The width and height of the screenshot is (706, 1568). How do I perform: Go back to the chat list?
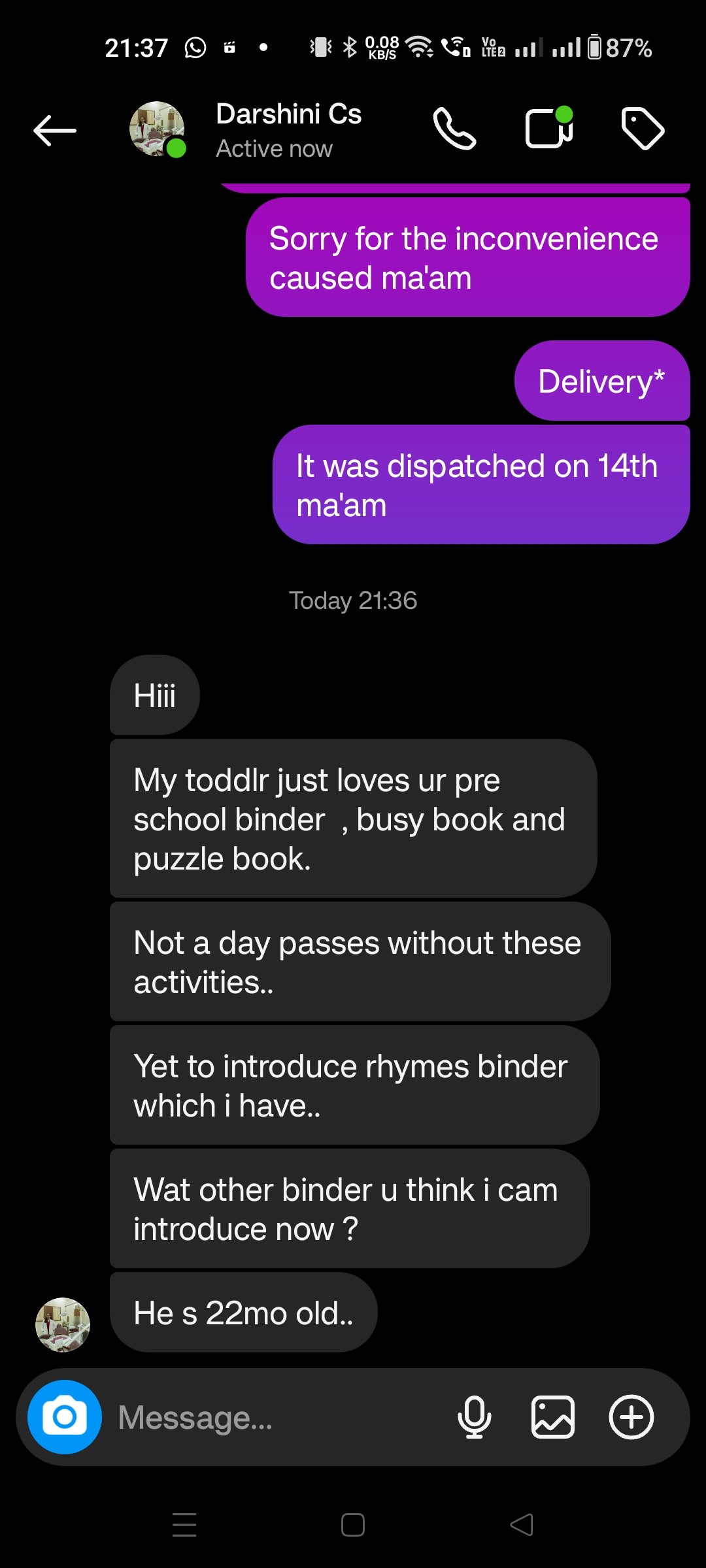click(x=55, y=131)
